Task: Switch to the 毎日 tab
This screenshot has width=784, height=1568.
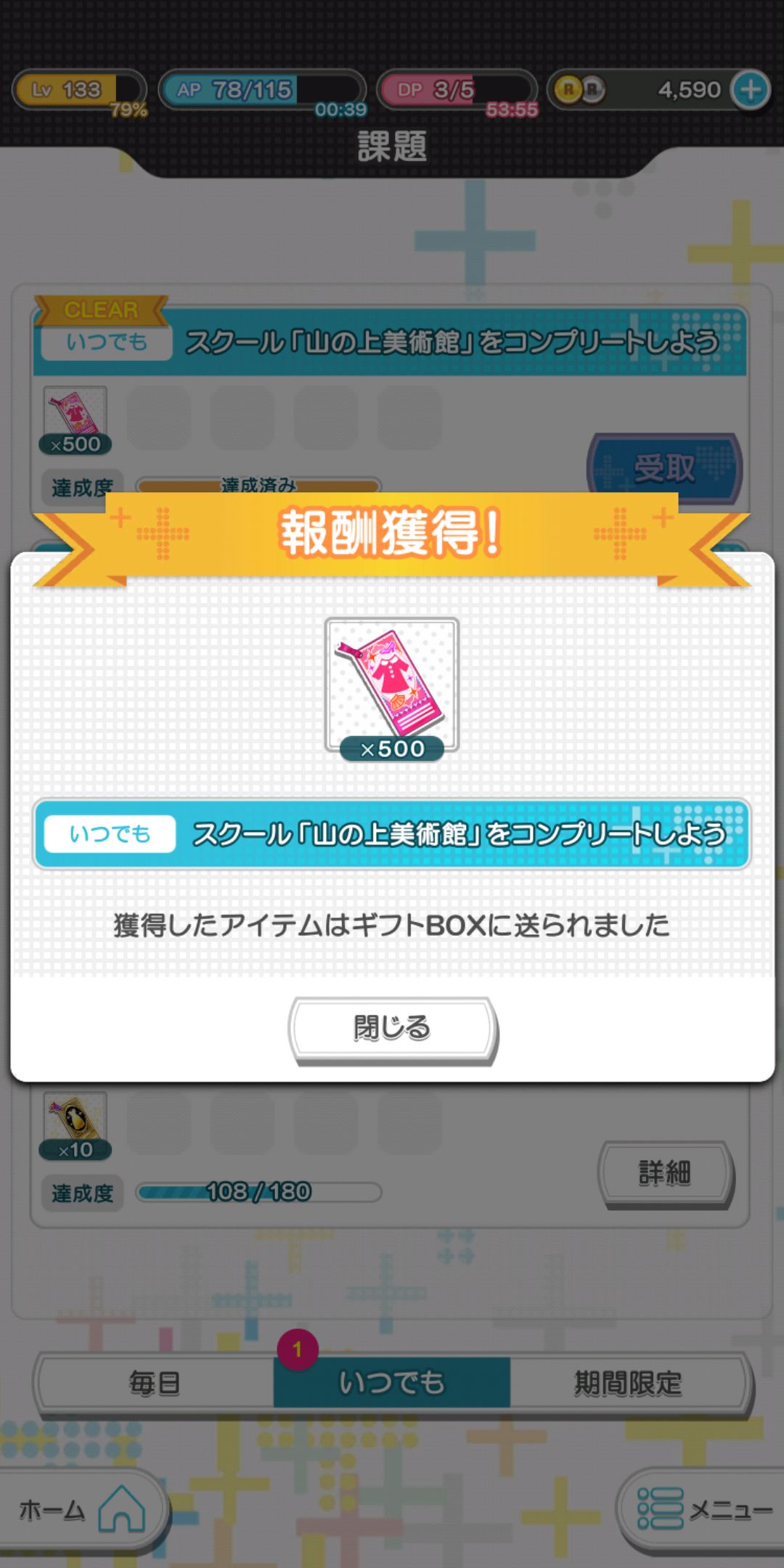Action: (155, 1383)
